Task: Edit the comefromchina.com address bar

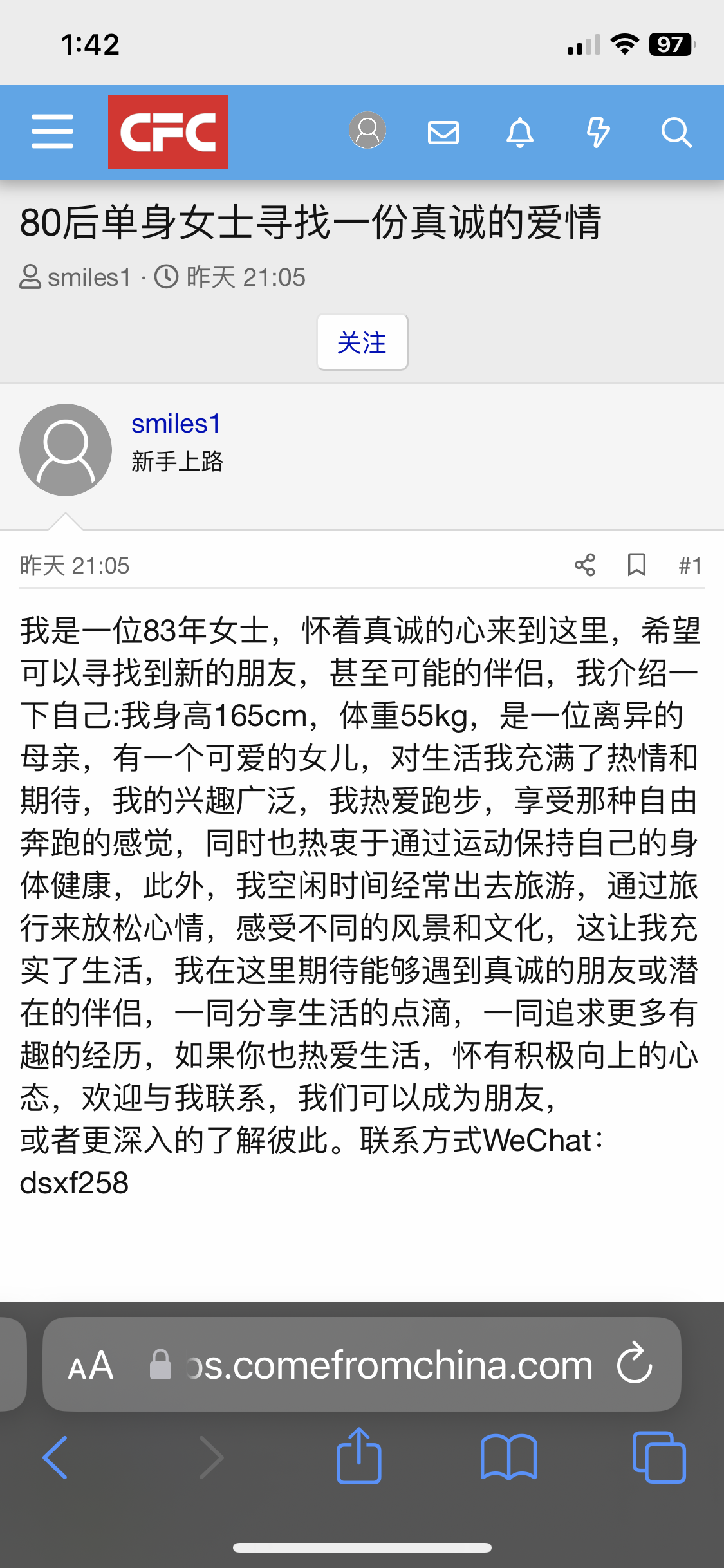Action: coord(386,1365)
